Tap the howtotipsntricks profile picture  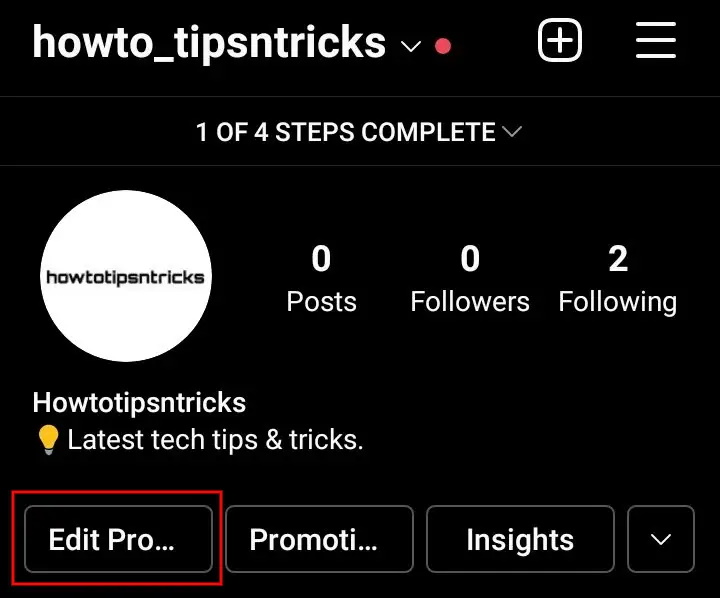tap(125, 276)
